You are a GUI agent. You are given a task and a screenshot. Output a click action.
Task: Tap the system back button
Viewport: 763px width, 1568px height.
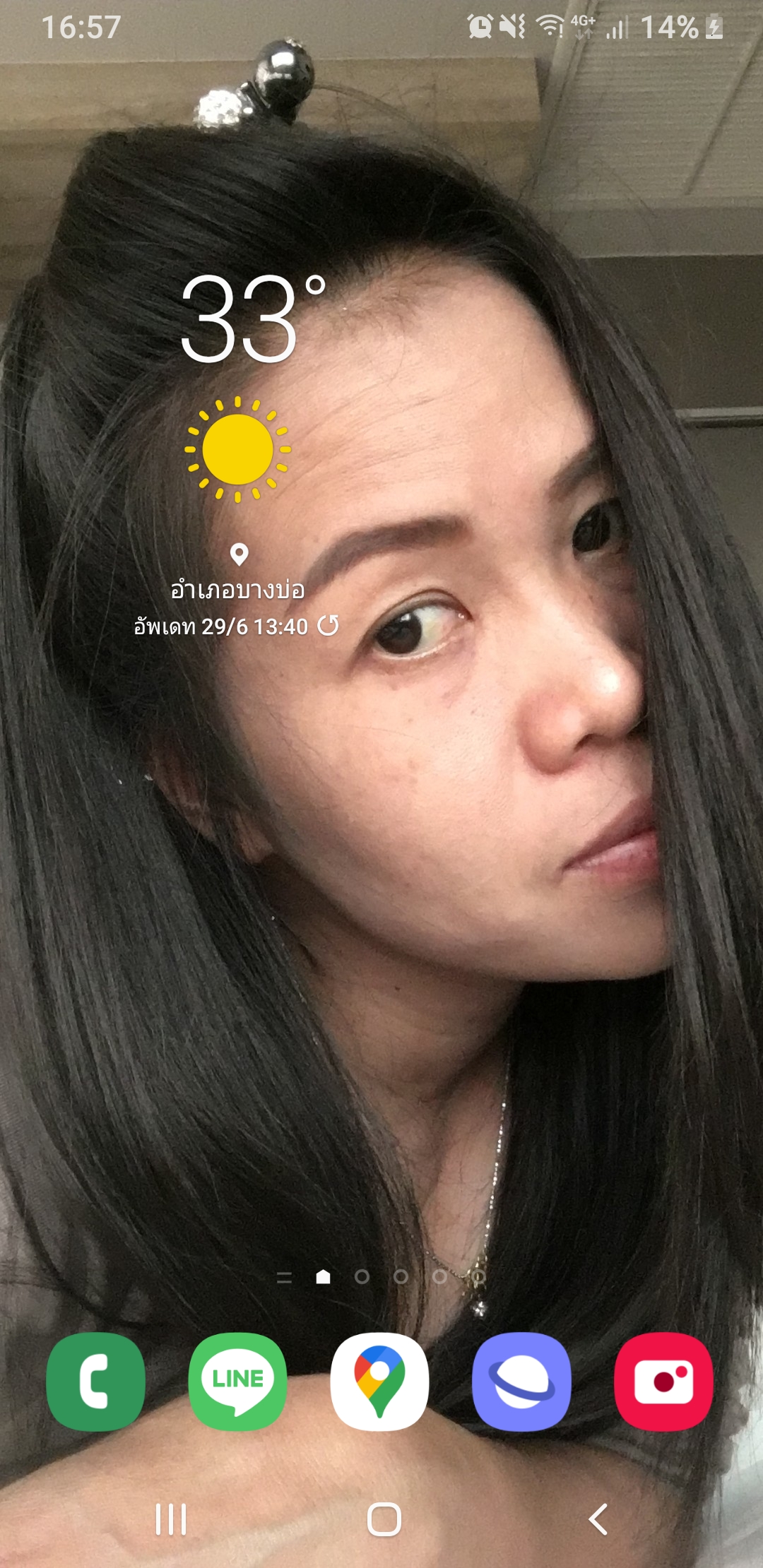point(598,1519)
